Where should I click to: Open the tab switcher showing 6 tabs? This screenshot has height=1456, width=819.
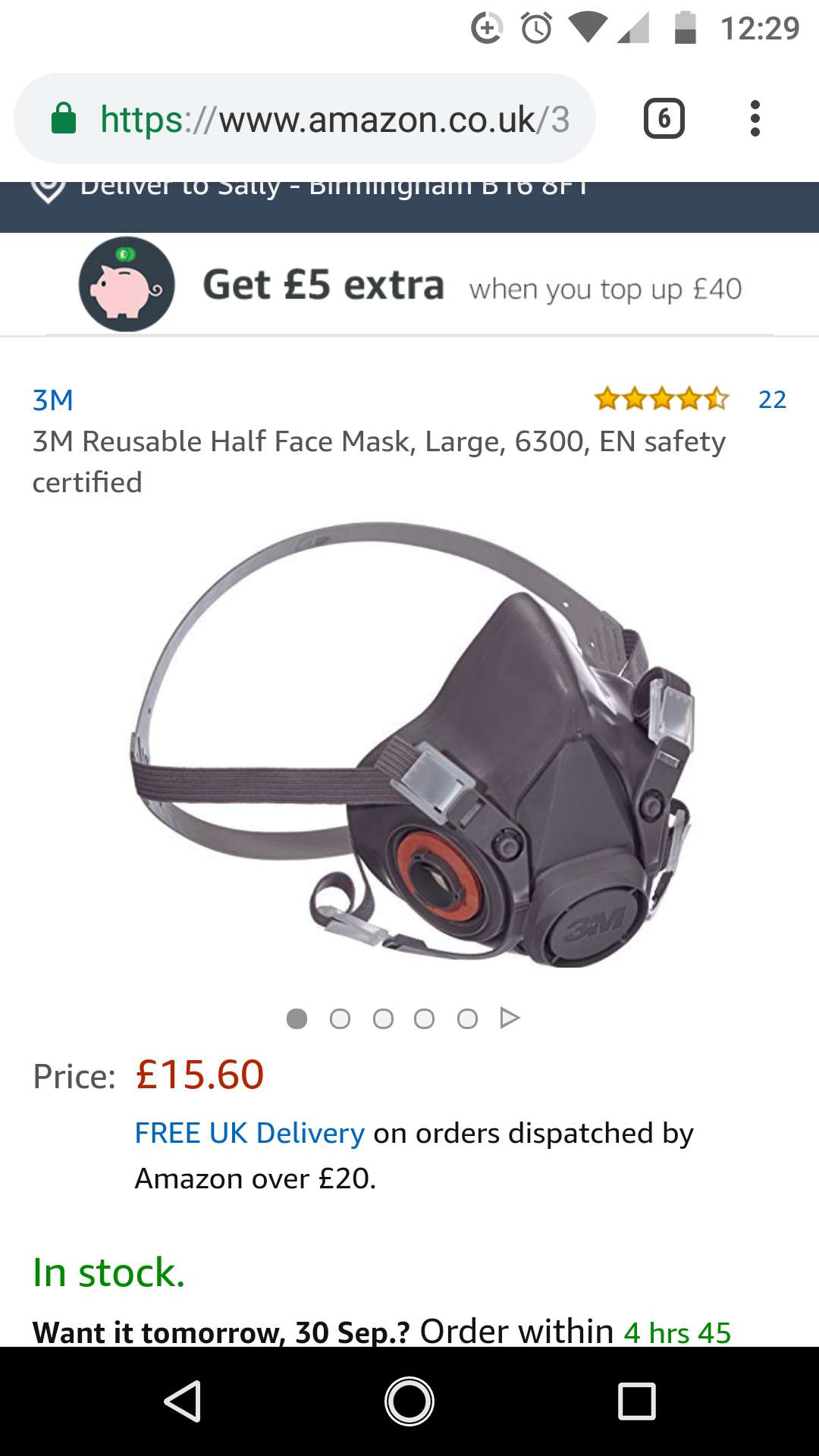664,119
